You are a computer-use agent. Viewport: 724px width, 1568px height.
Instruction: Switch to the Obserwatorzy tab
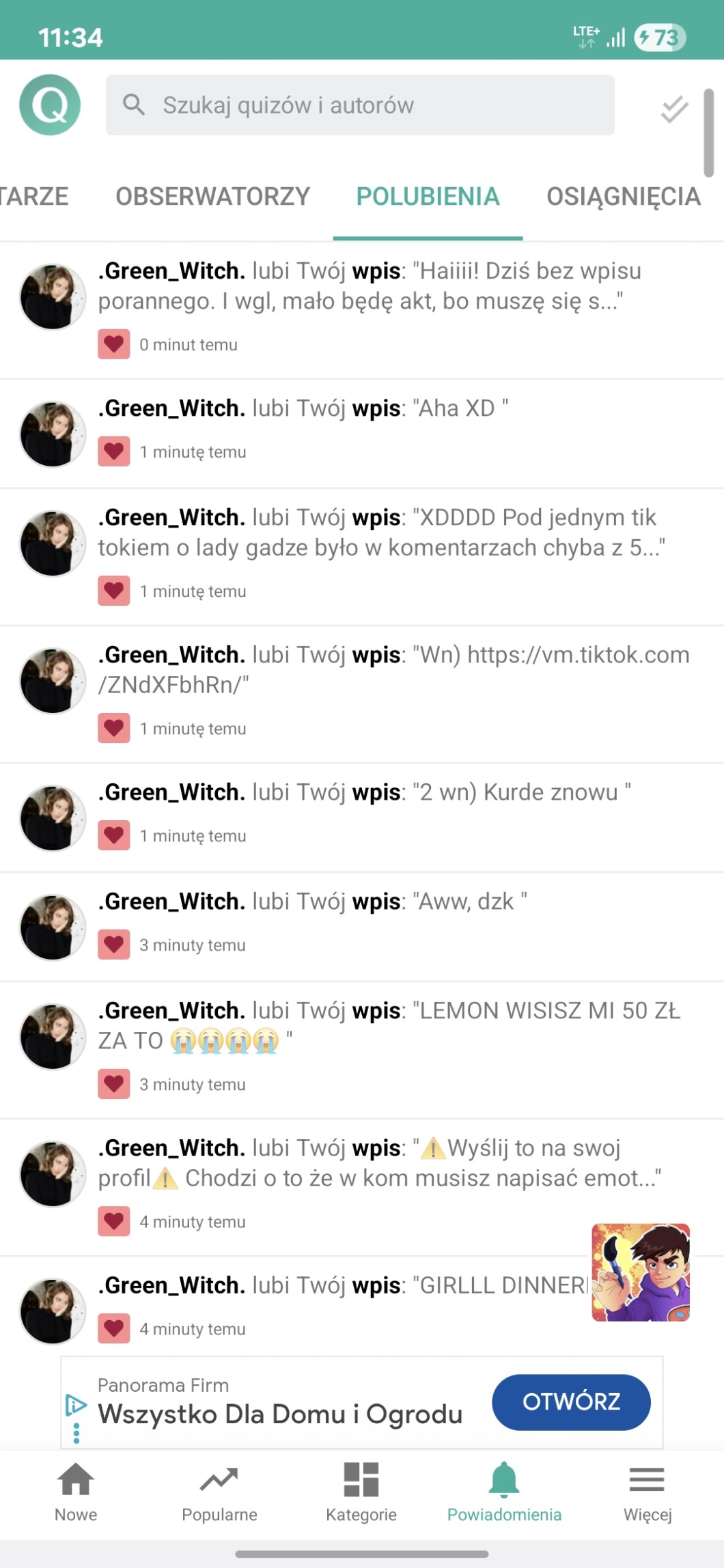[x=212, y=197]
